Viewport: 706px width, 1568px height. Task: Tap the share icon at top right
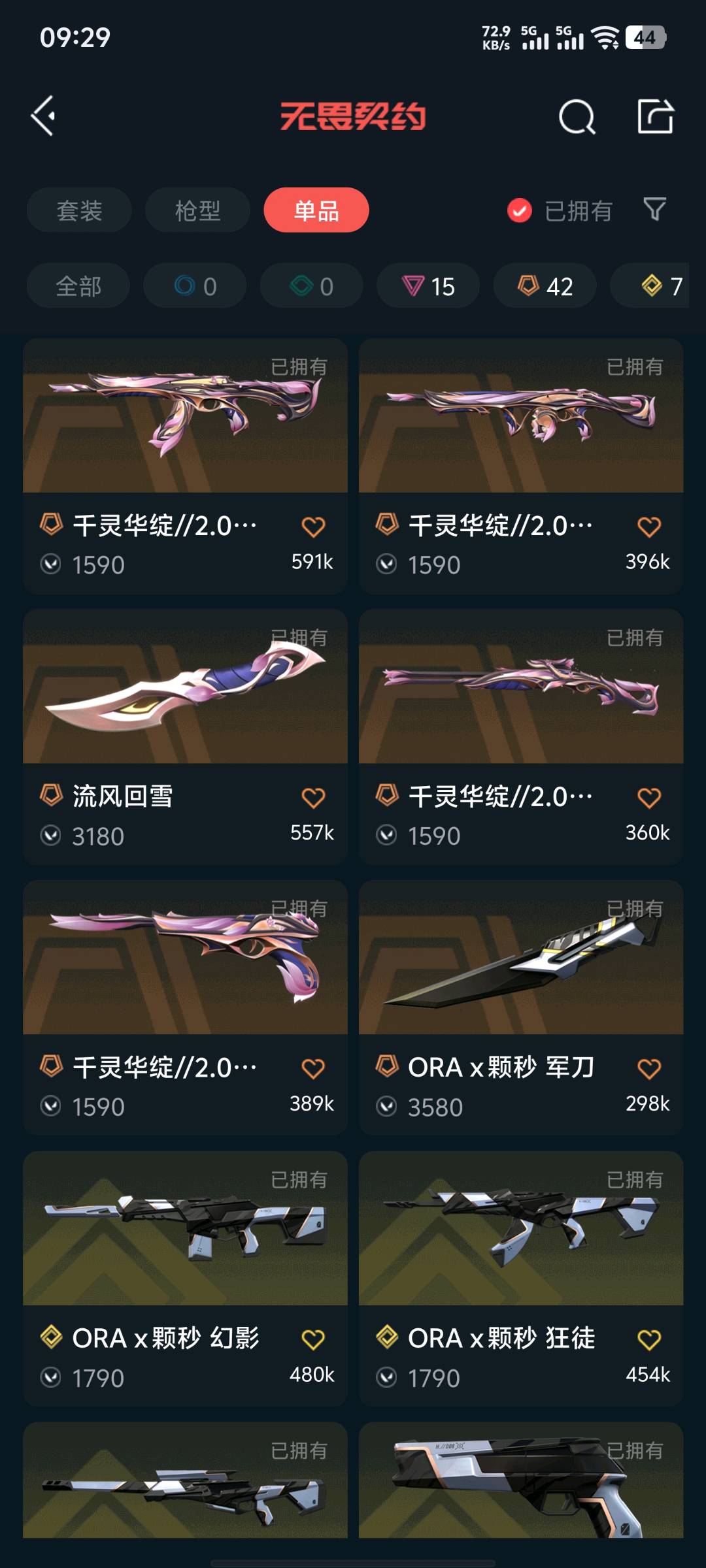click(655, 116)
